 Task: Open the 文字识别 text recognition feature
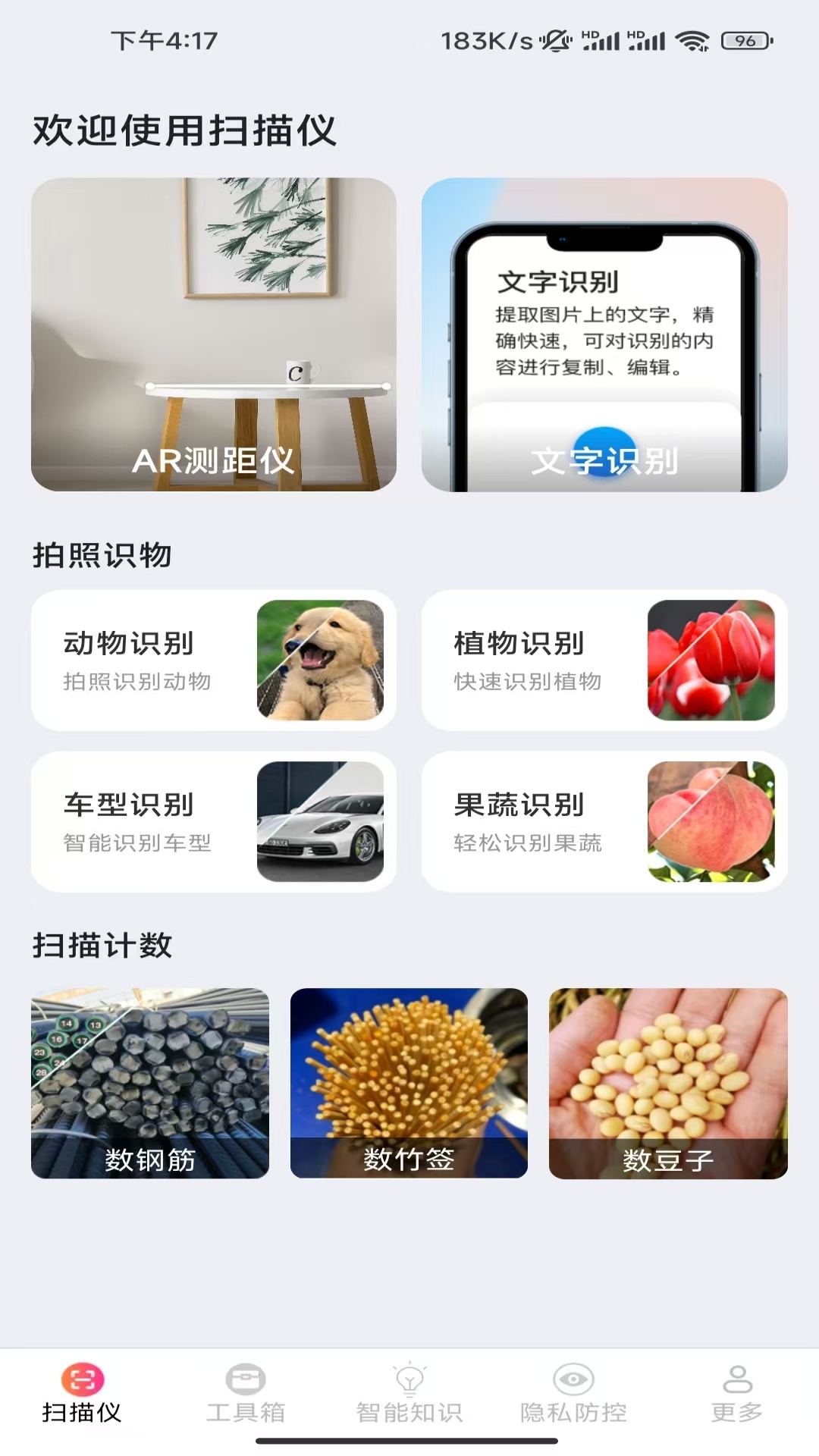click(x=604, y=331)
